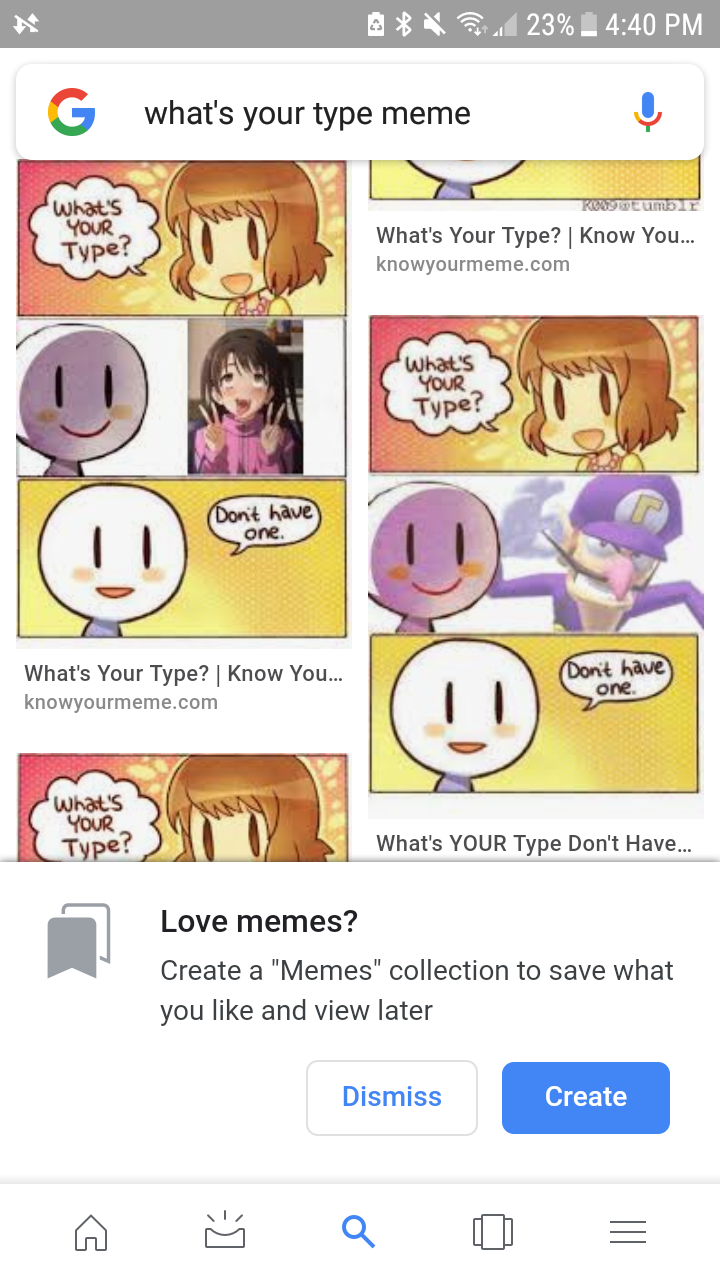The image size is (720, 1280).
Task: Create a Memes collection
Action: [585, 1097]
